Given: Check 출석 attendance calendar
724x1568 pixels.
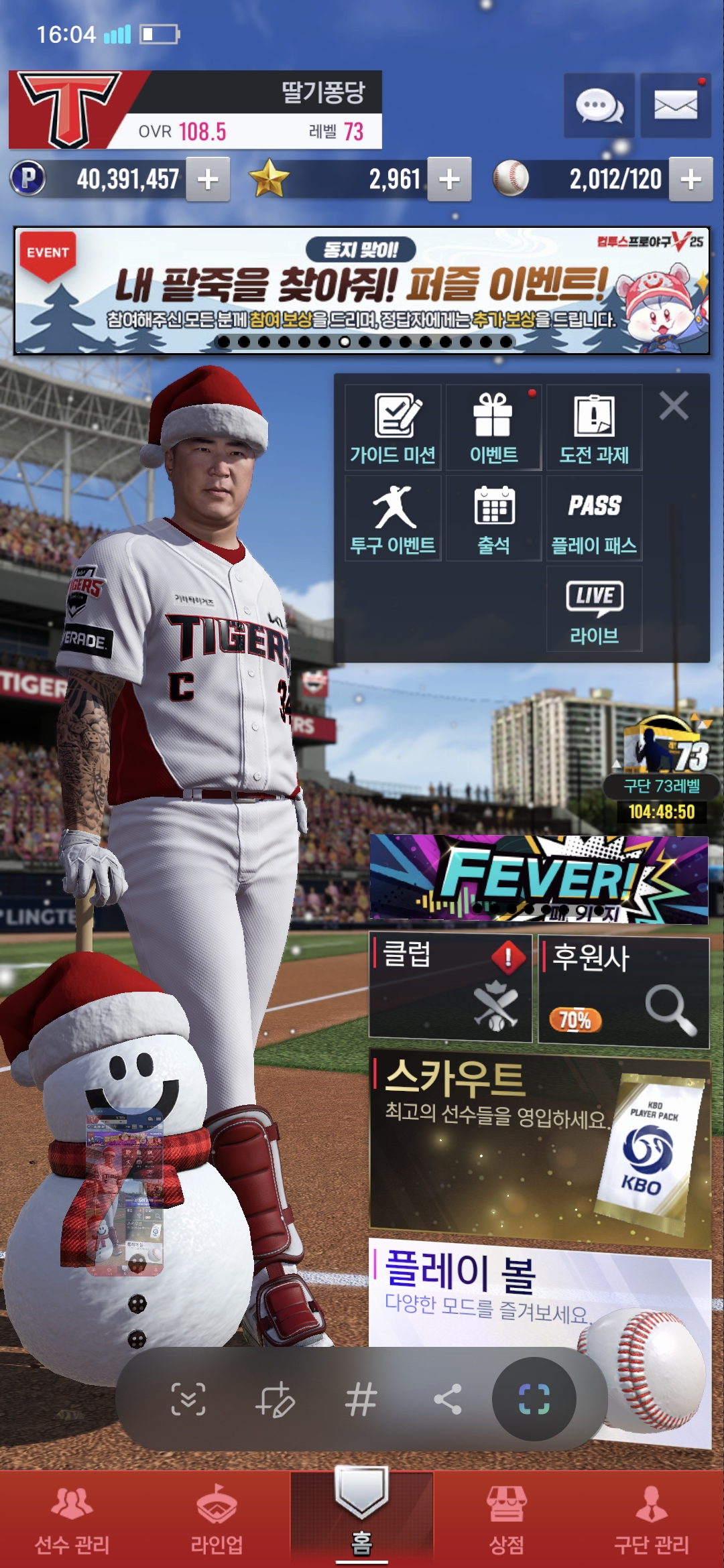Looking at the screenshot, I should tap(493, 518).
